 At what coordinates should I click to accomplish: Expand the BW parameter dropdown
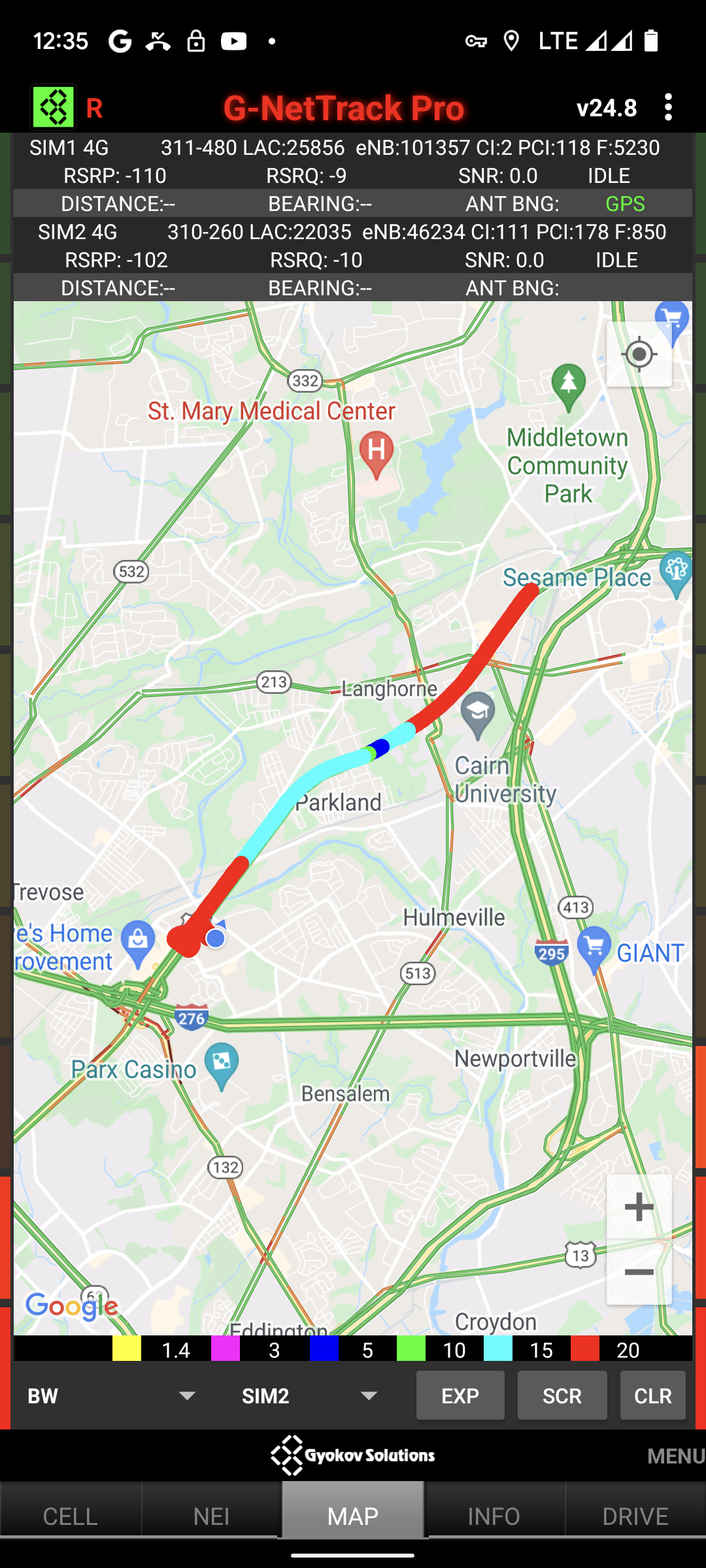tap(111, 1396)
